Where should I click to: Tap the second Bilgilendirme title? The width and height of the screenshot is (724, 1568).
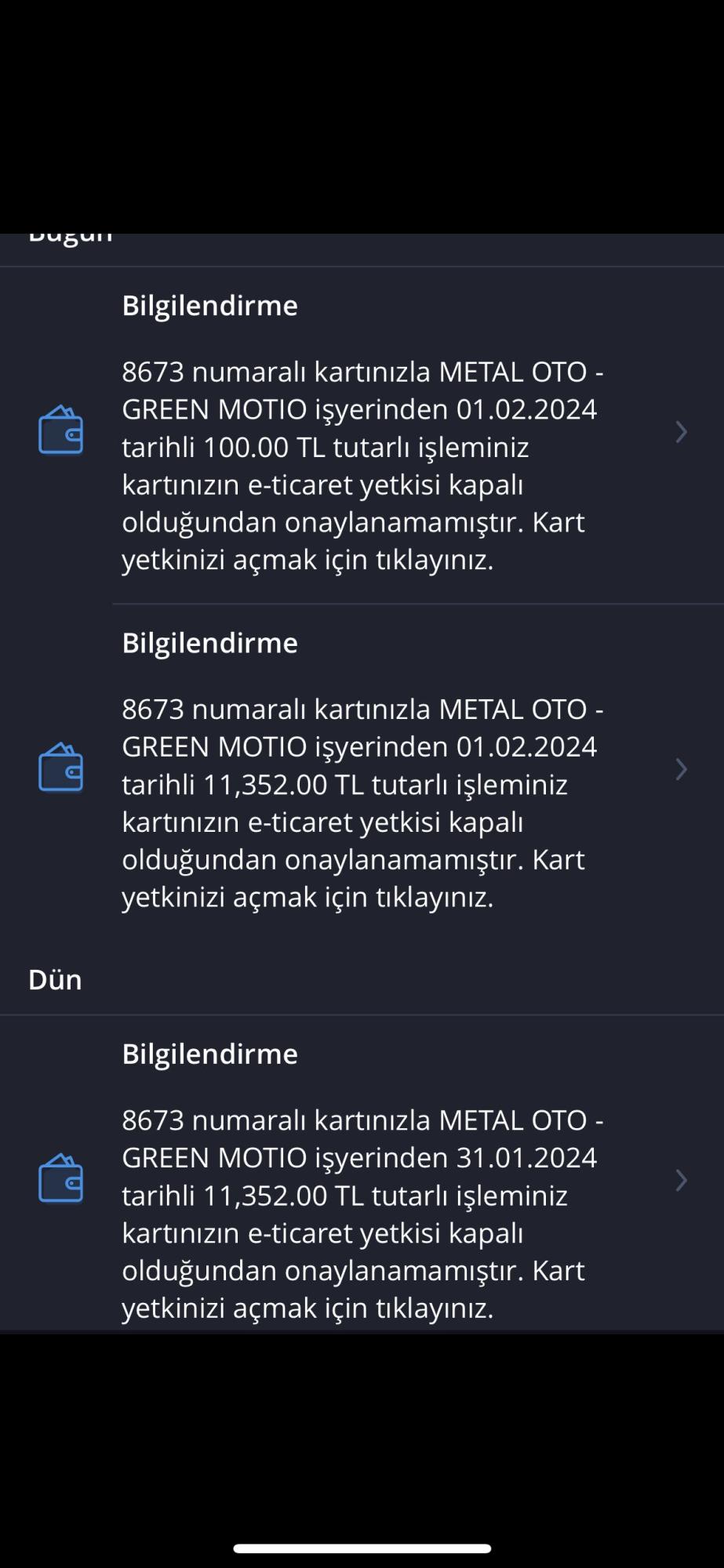[x=209, y=642]
